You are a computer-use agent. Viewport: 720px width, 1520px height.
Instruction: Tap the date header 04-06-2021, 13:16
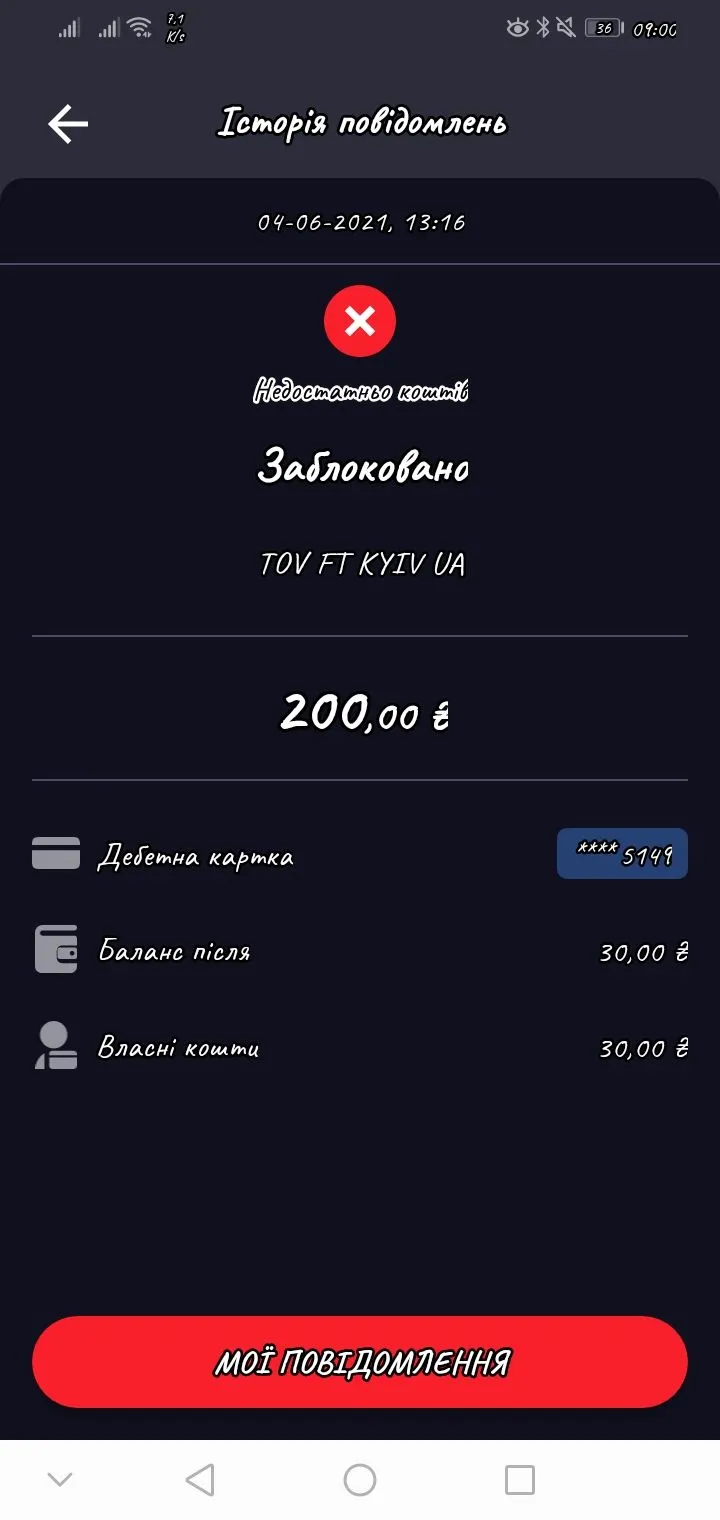point(360,222)
